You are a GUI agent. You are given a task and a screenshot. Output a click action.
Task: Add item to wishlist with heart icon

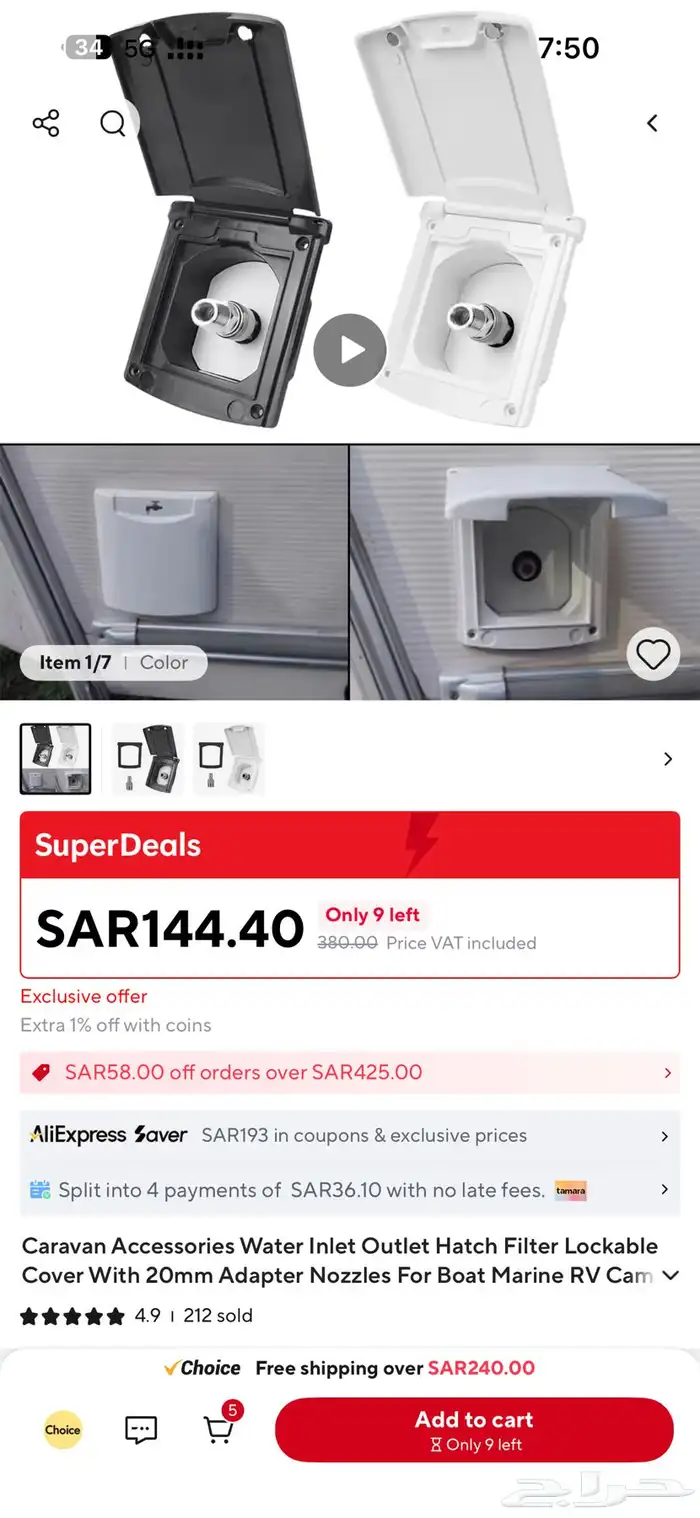pyautogui.click(x=653, y=655)
